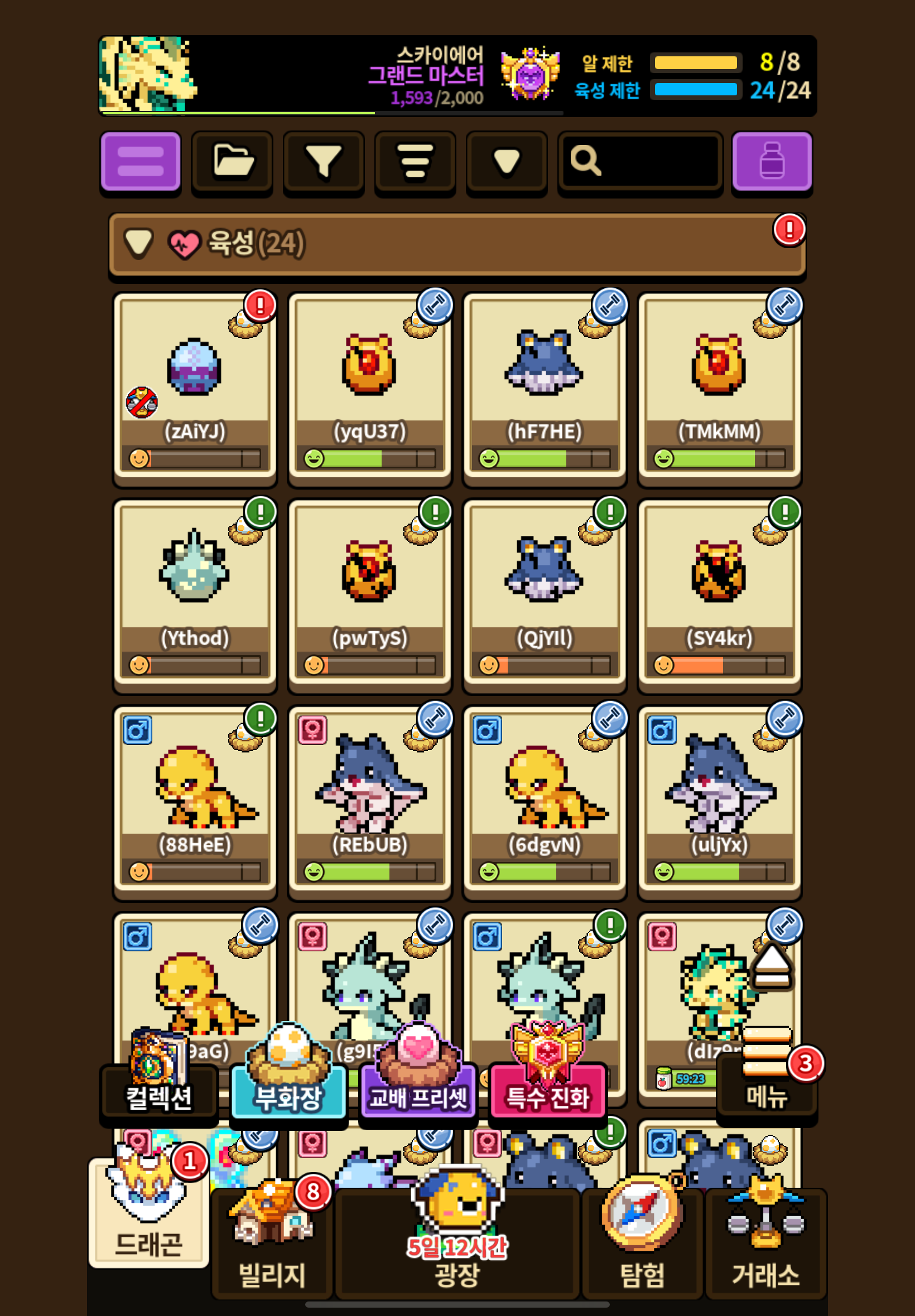Open the sort order options

point(415,161)
